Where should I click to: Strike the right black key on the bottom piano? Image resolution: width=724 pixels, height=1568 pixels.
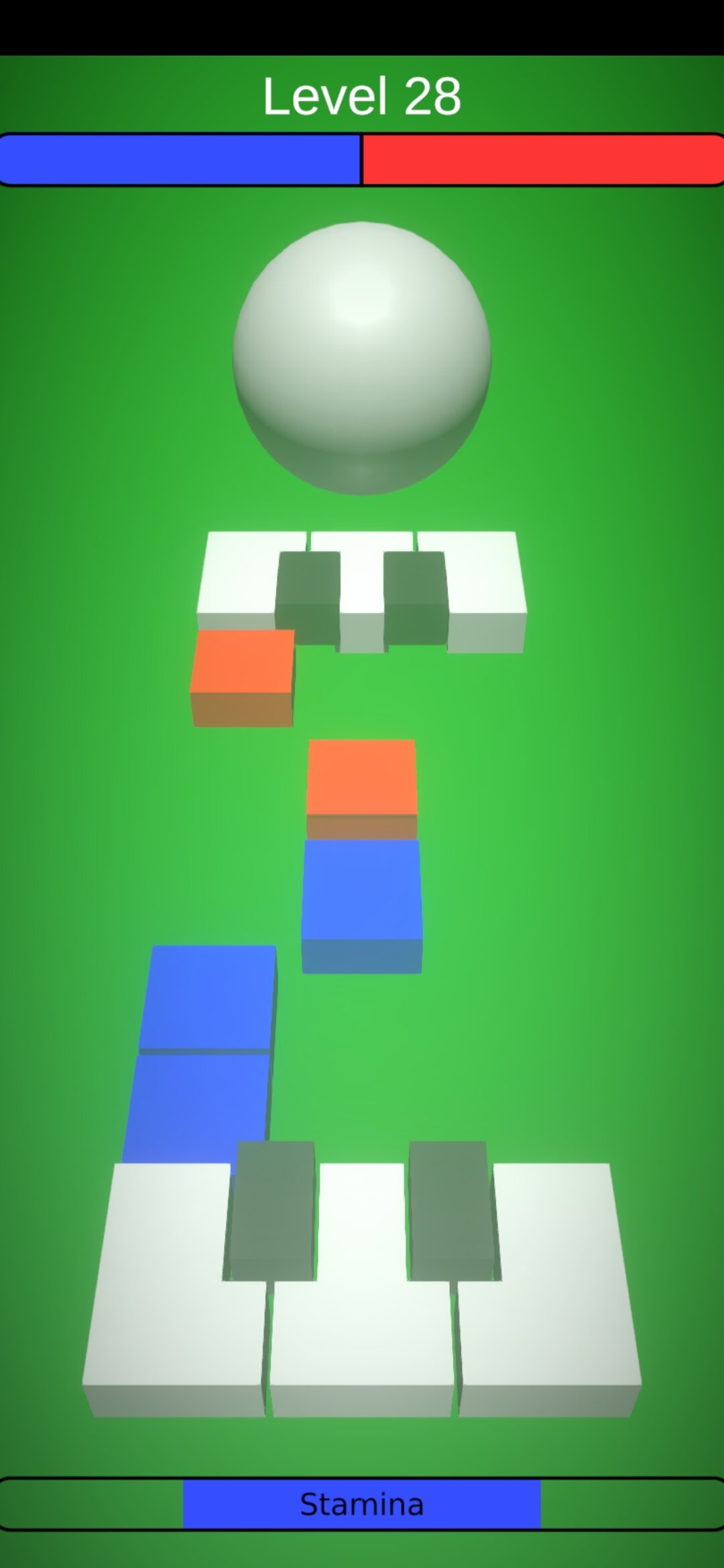click(454, 1210)
